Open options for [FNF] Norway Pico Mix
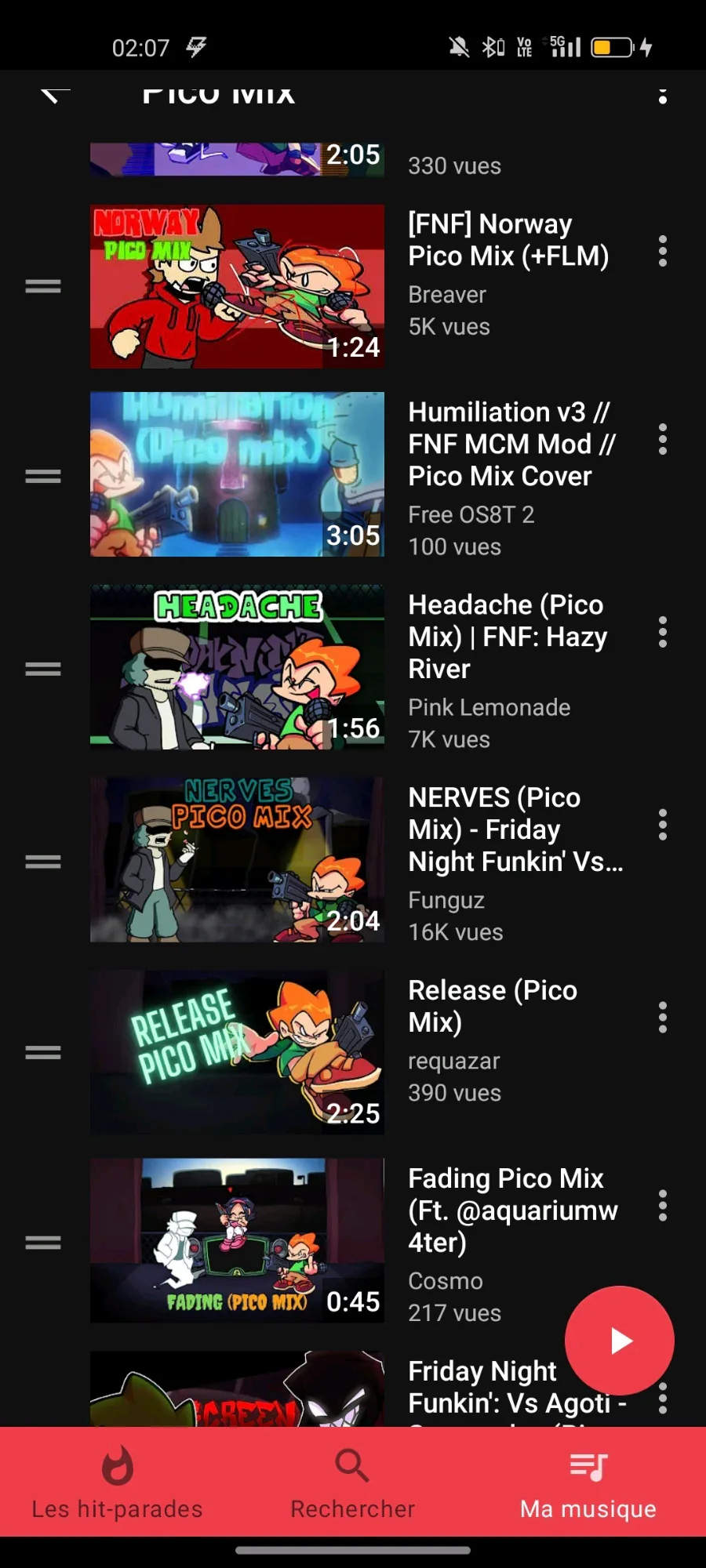This screenshot has width=706, height=1568. tap(663, 251)
